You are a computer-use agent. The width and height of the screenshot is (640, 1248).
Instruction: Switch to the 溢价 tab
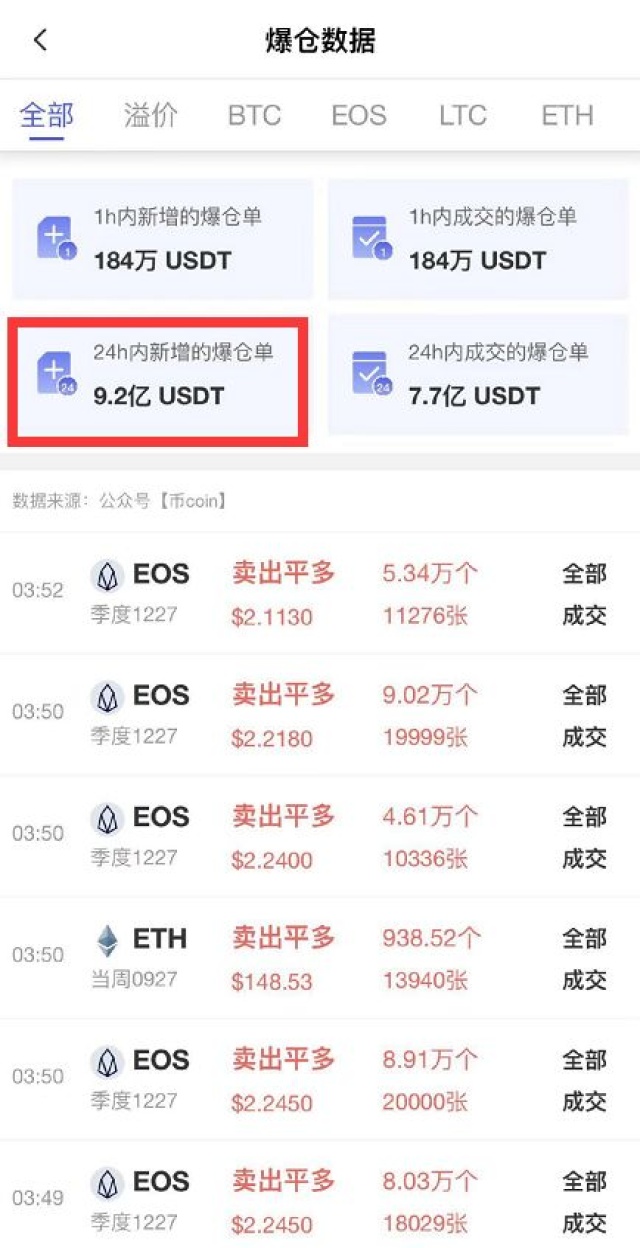point(150,116)
